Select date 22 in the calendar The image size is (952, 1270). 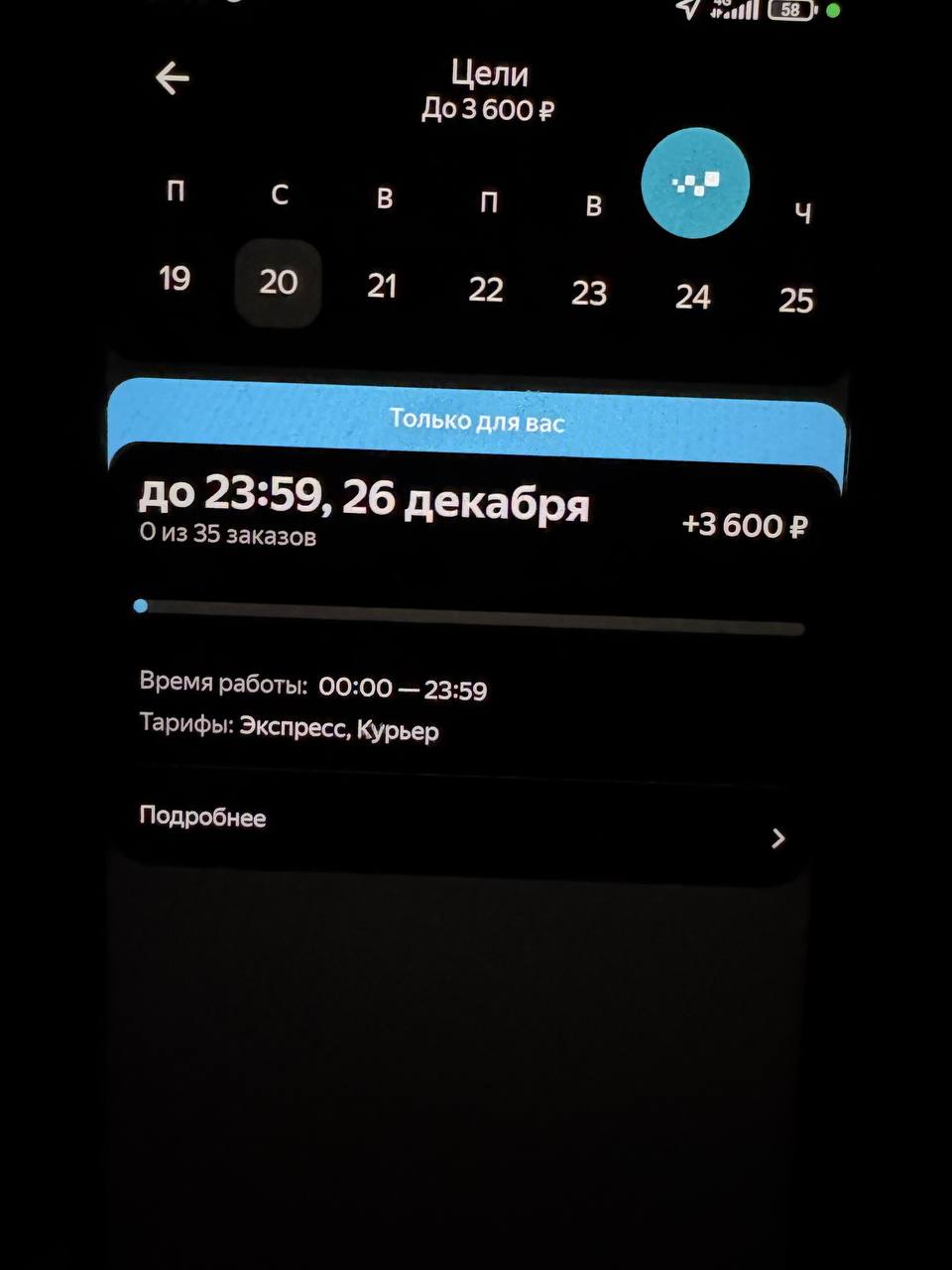click(486, 290)
